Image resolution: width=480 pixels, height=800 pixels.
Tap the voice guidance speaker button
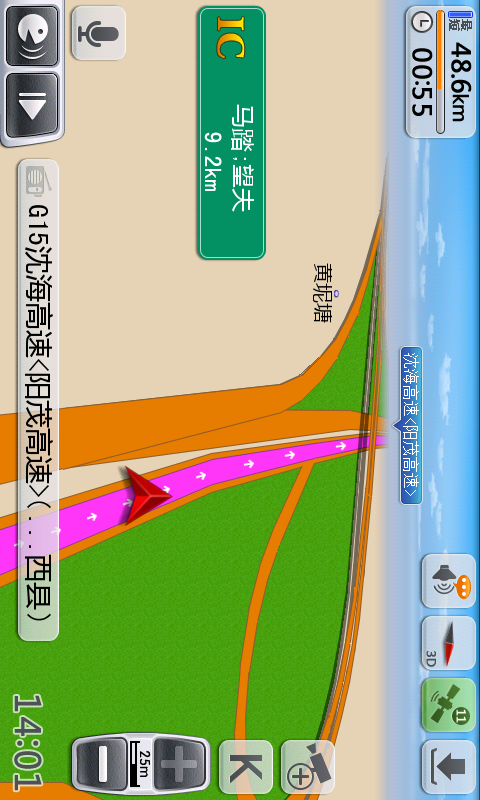[448, 581]
